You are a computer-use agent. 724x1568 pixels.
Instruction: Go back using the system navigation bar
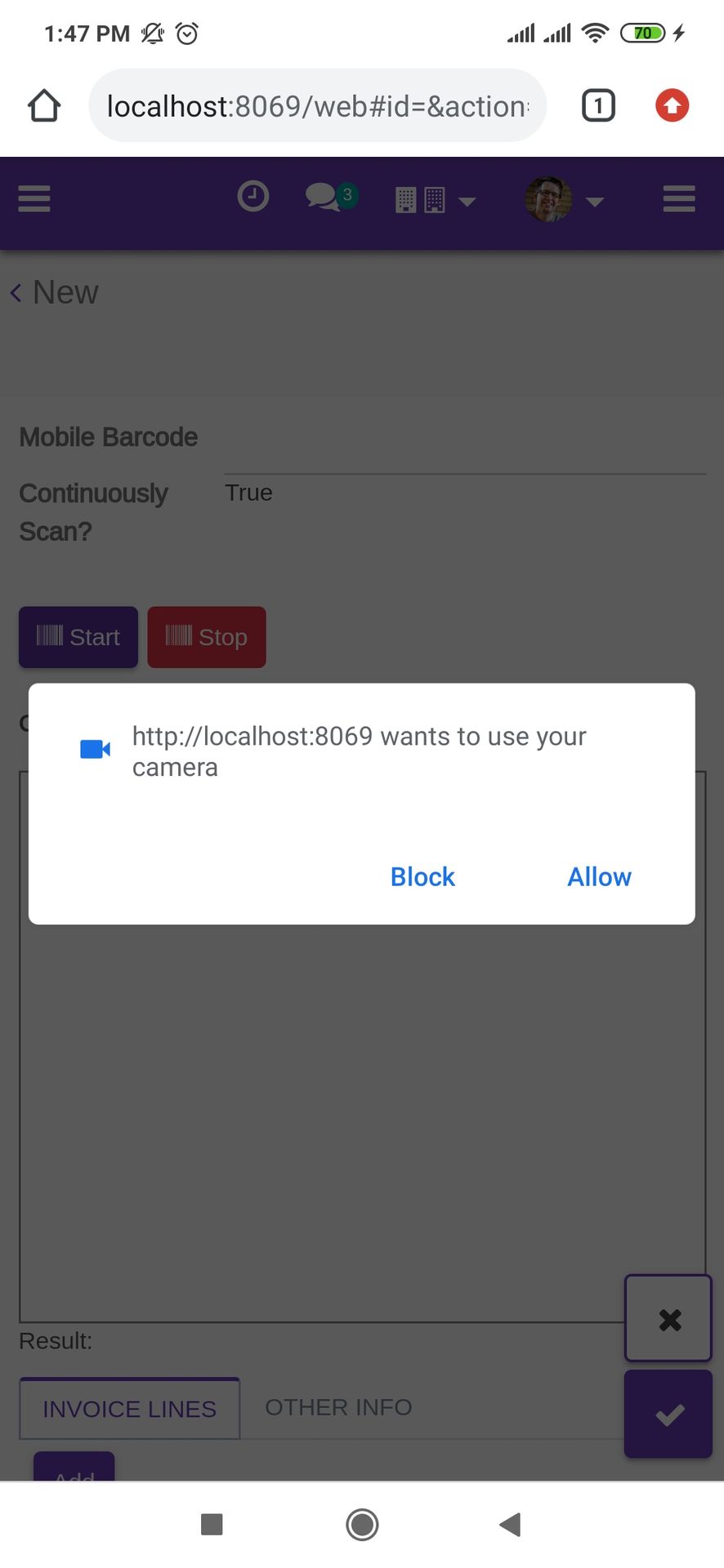pyautogui.click(x=511, y=1524)
